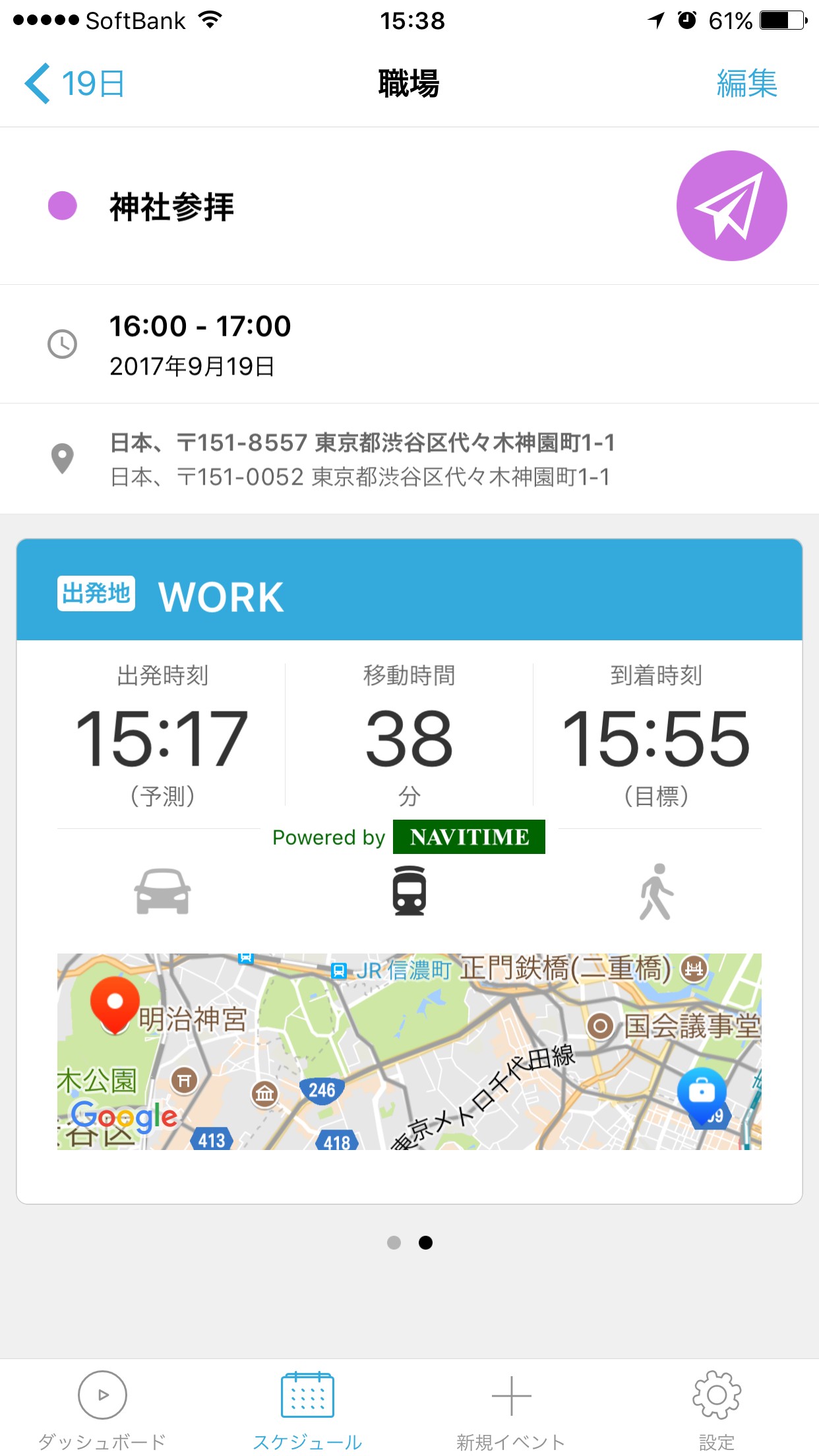This screenshot has height=1456, width=819.
Task: Open the 16:00 - 17:00 time row
Action: pyautogui.click(x=200, y=344)
